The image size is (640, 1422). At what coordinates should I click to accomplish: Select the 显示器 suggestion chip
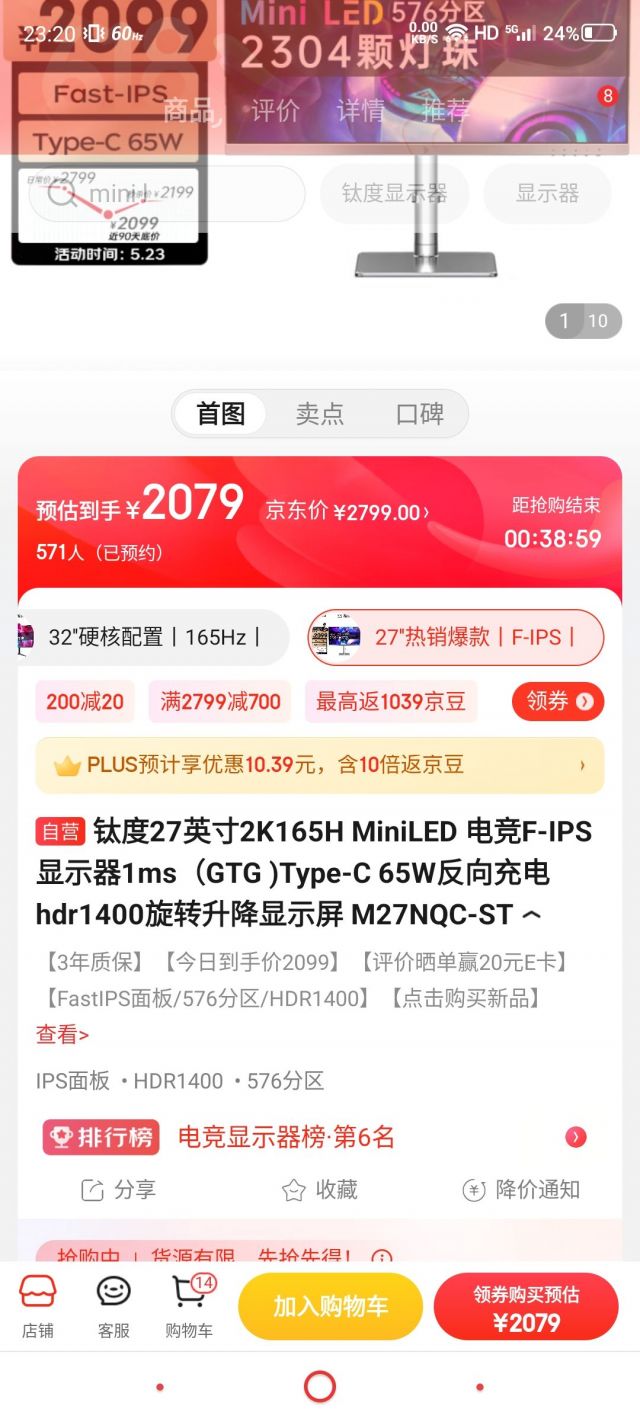pos(547,194)
